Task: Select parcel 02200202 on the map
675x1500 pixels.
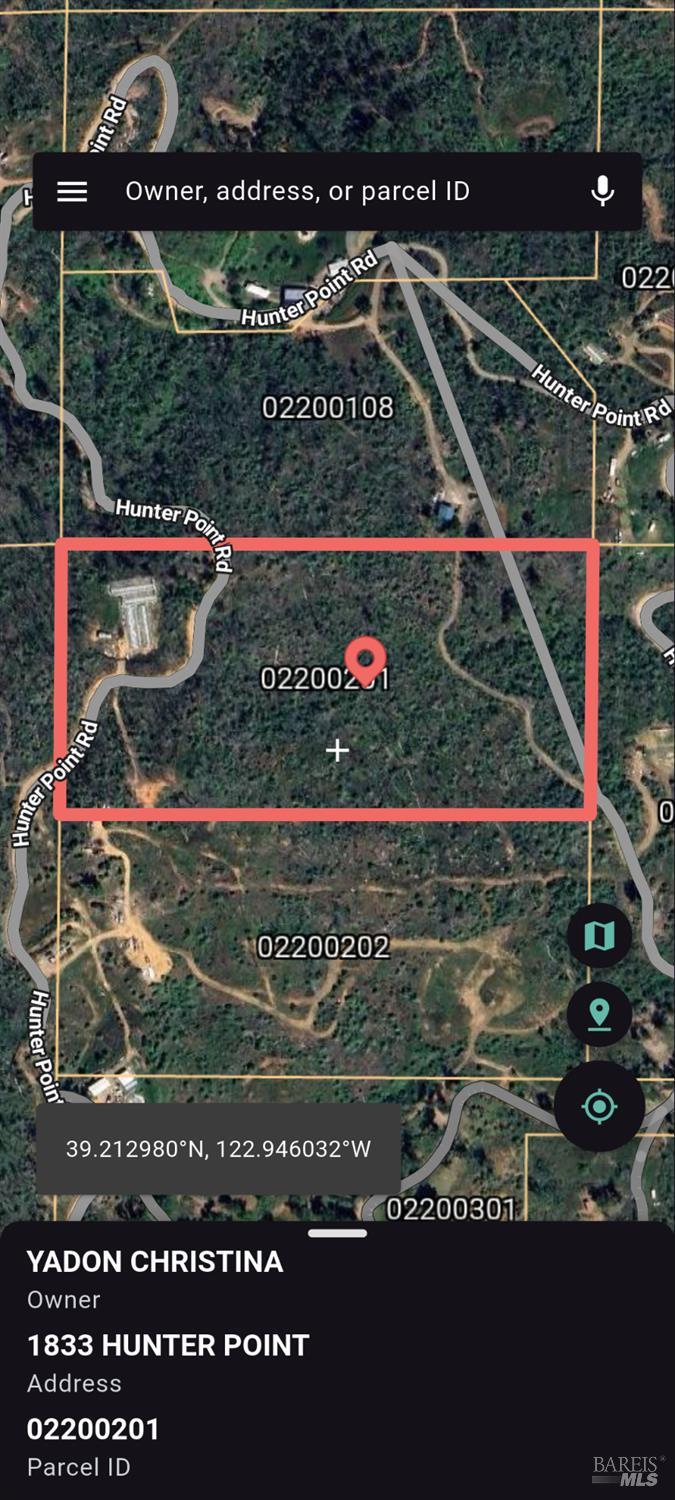Action: pyautogui.click(x=323, y=947)
